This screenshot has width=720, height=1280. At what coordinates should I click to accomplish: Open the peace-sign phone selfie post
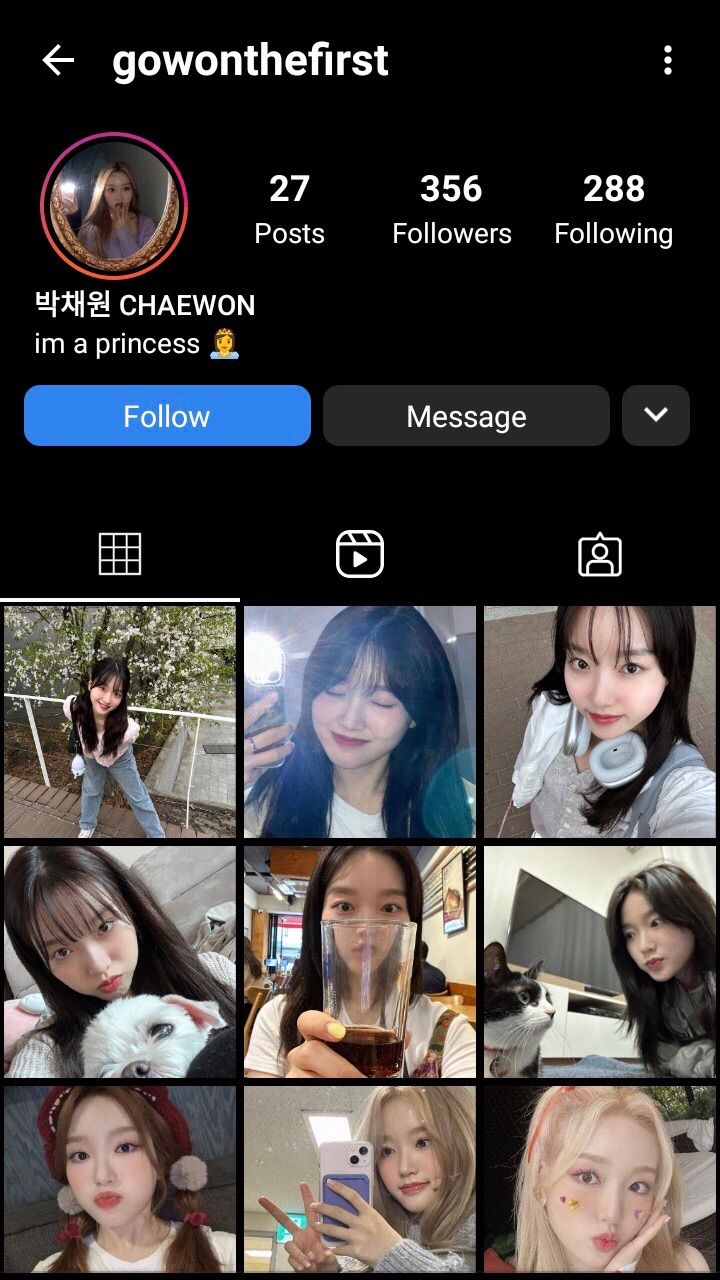coord(360,1180)
